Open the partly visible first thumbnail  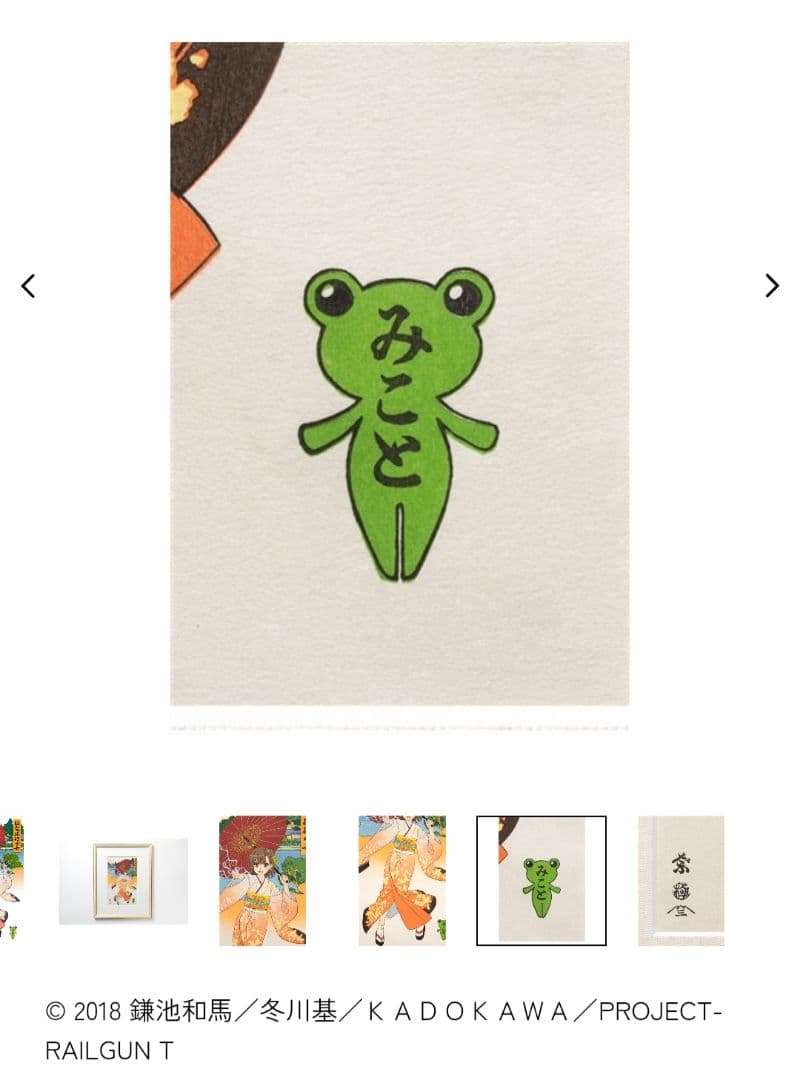pyautogui.click(x=10, y=881)
